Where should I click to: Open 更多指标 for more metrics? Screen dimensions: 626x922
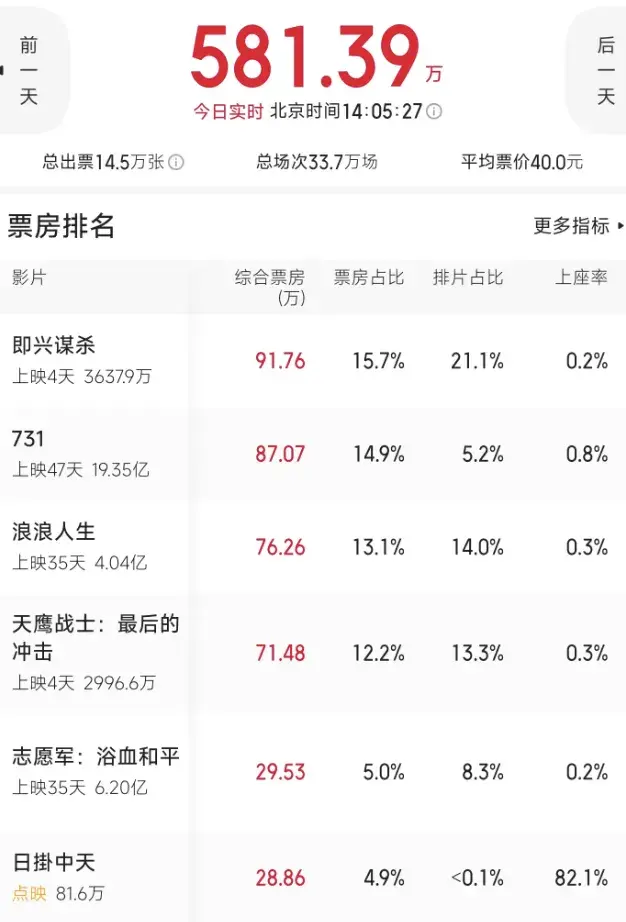click(578, 226)
